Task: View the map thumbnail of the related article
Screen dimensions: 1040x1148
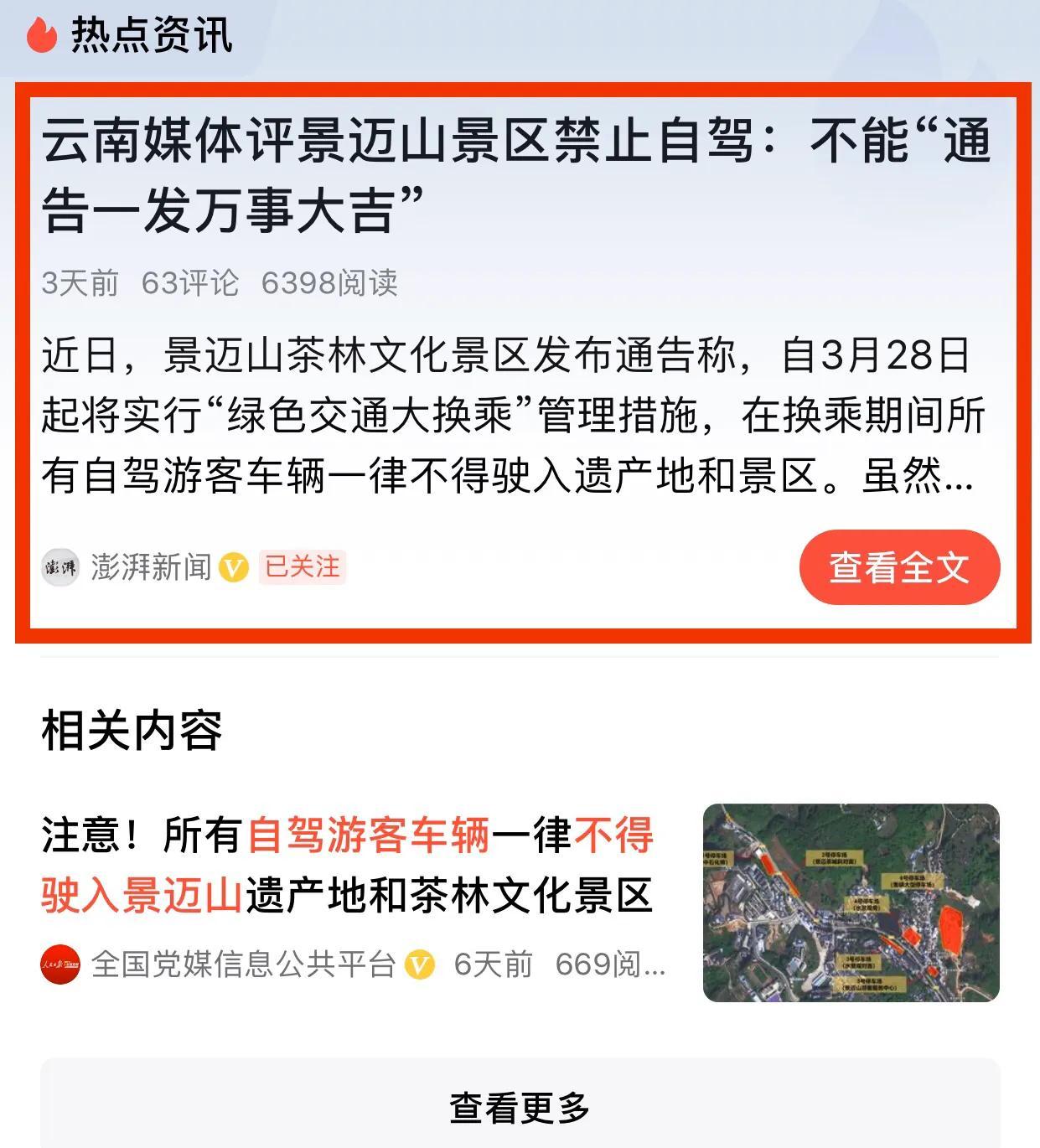Action: click(x=851, y=902)
